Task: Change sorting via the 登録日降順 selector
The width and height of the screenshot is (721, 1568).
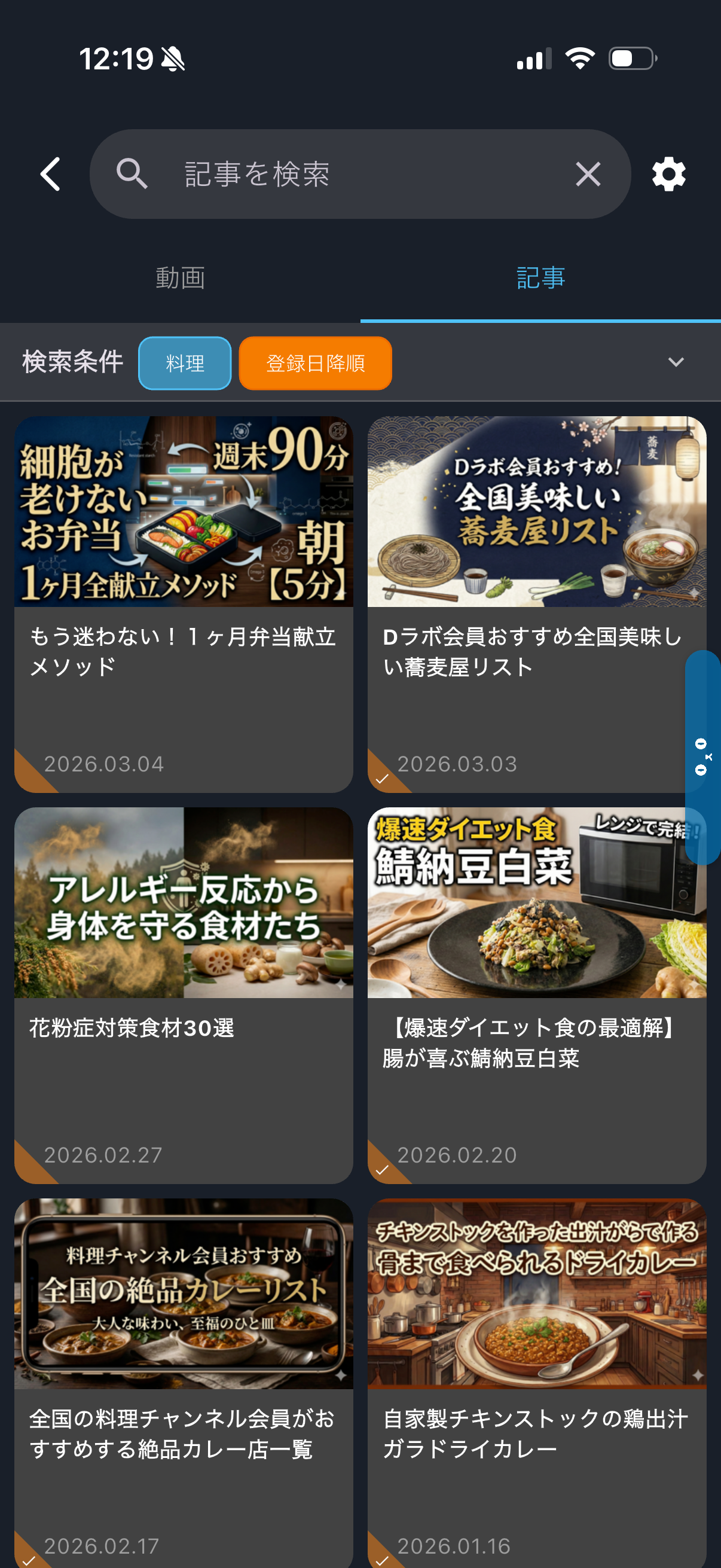Action: point(315,363)
